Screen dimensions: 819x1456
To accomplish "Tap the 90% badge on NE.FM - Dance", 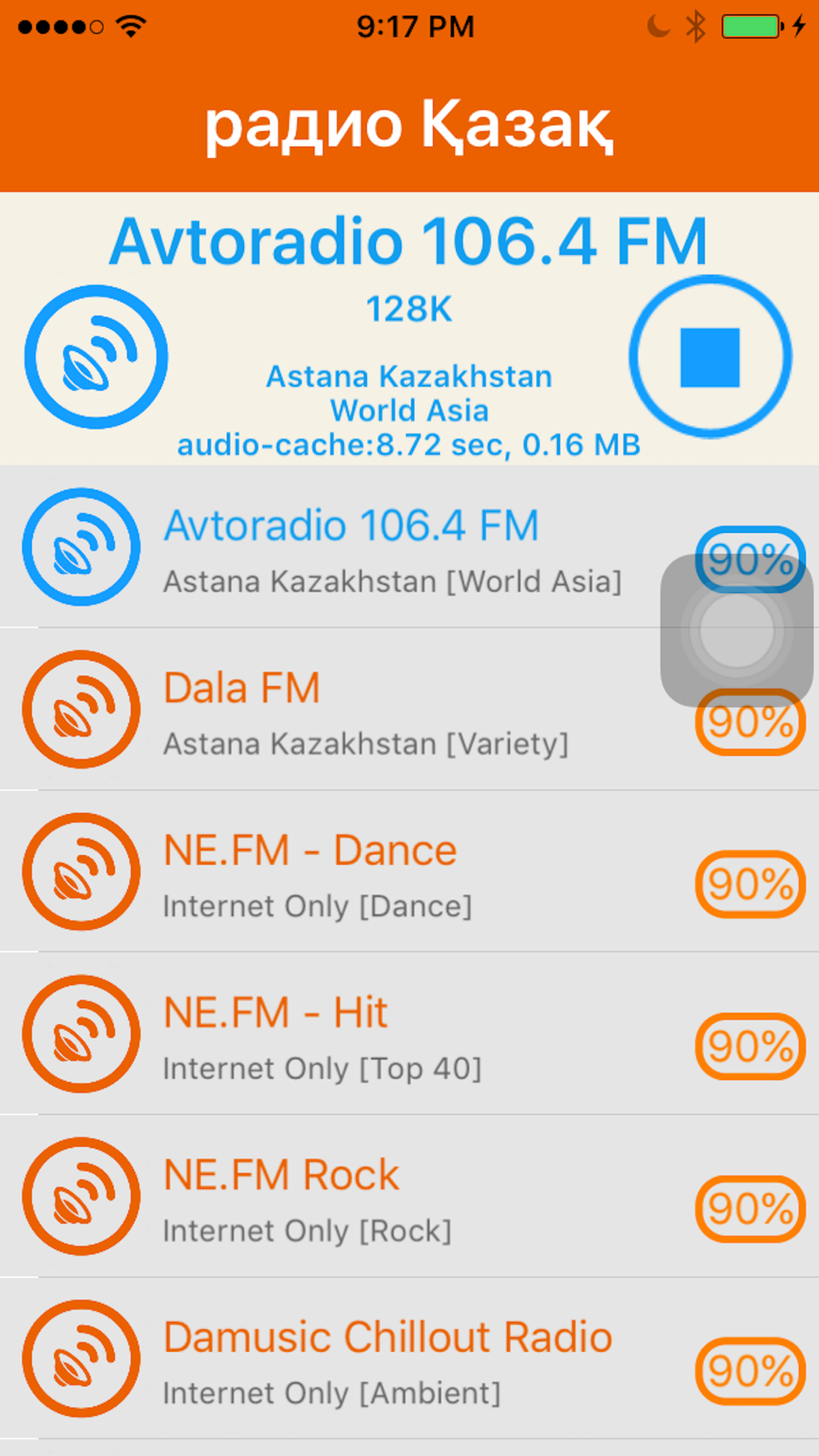I will 750,884.
